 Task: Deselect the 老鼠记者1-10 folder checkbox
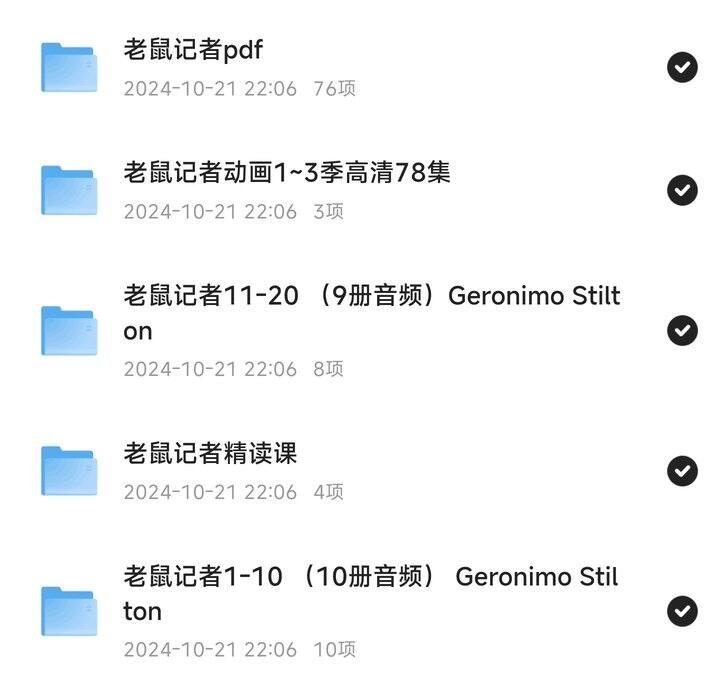[682, 610]
